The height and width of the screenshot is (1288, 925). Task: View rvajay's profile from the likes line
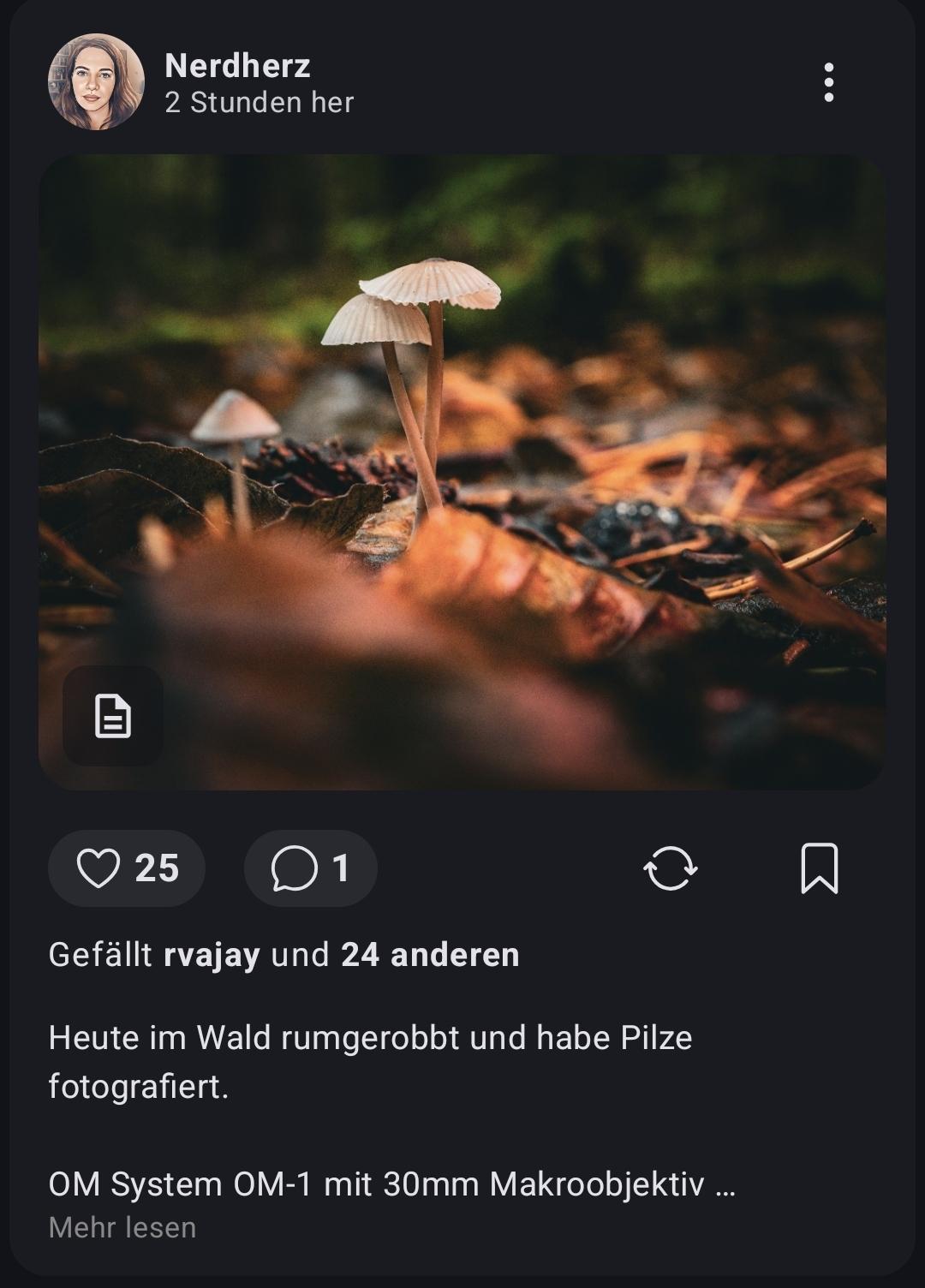pos(212,955)
